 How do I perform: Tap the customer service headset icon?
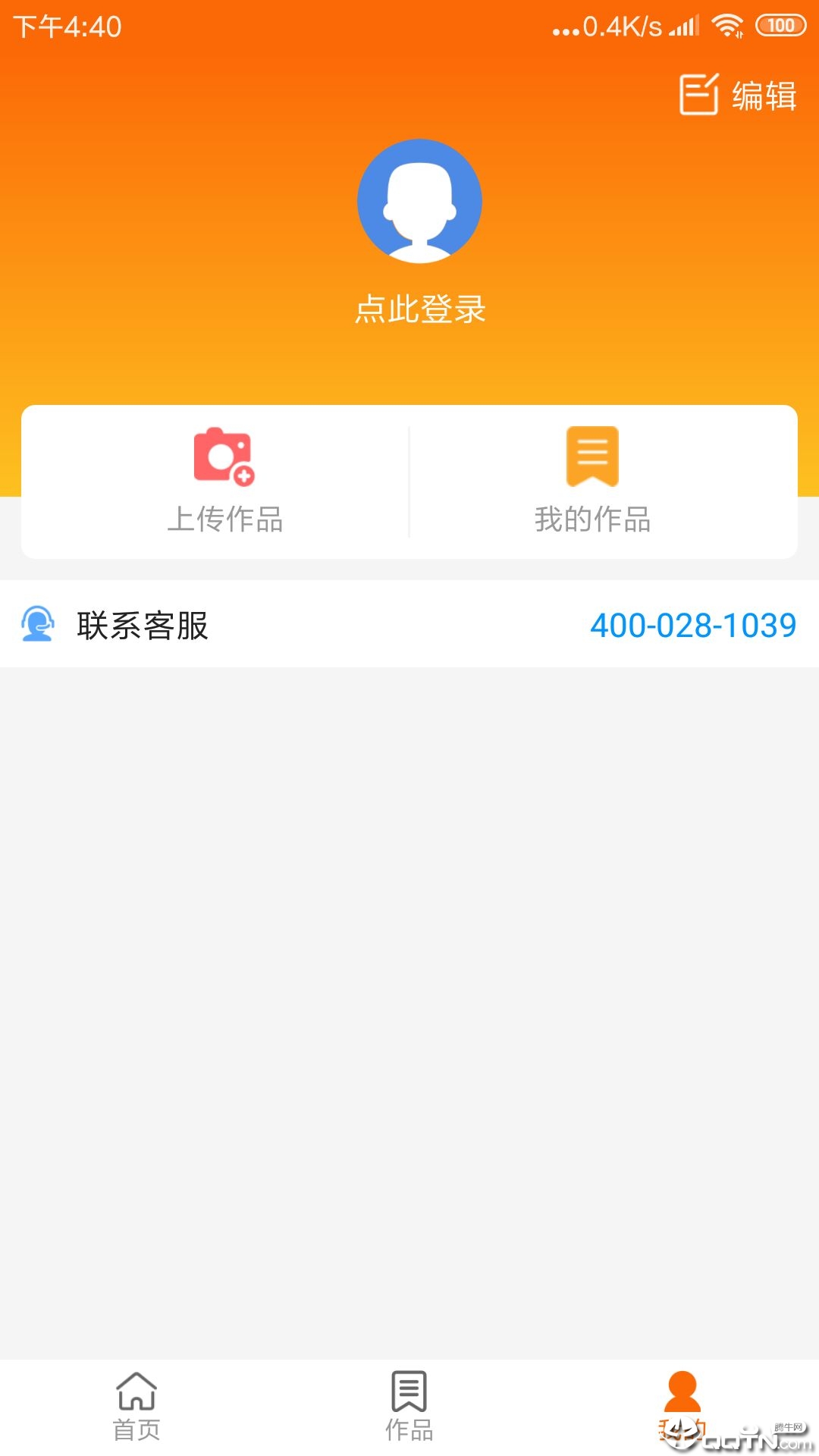39,623
